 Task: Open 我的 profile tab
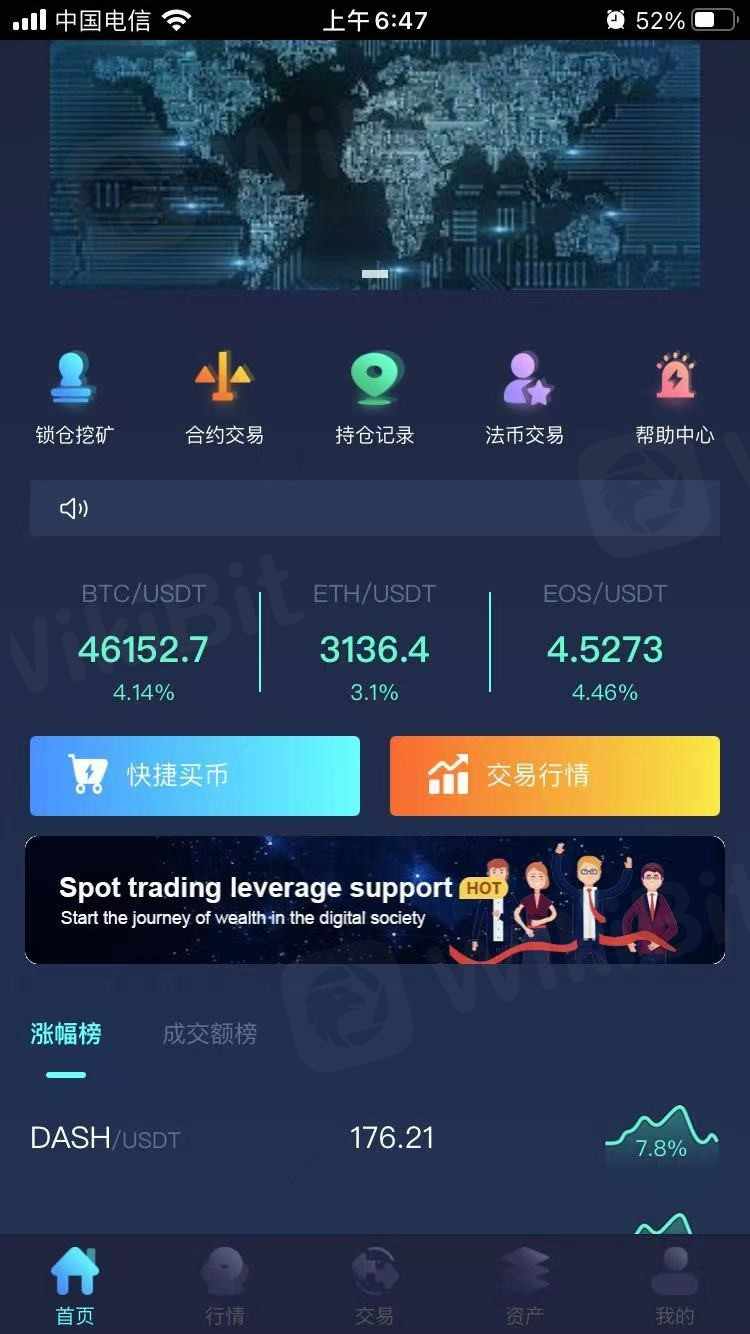click(675, 1286)
